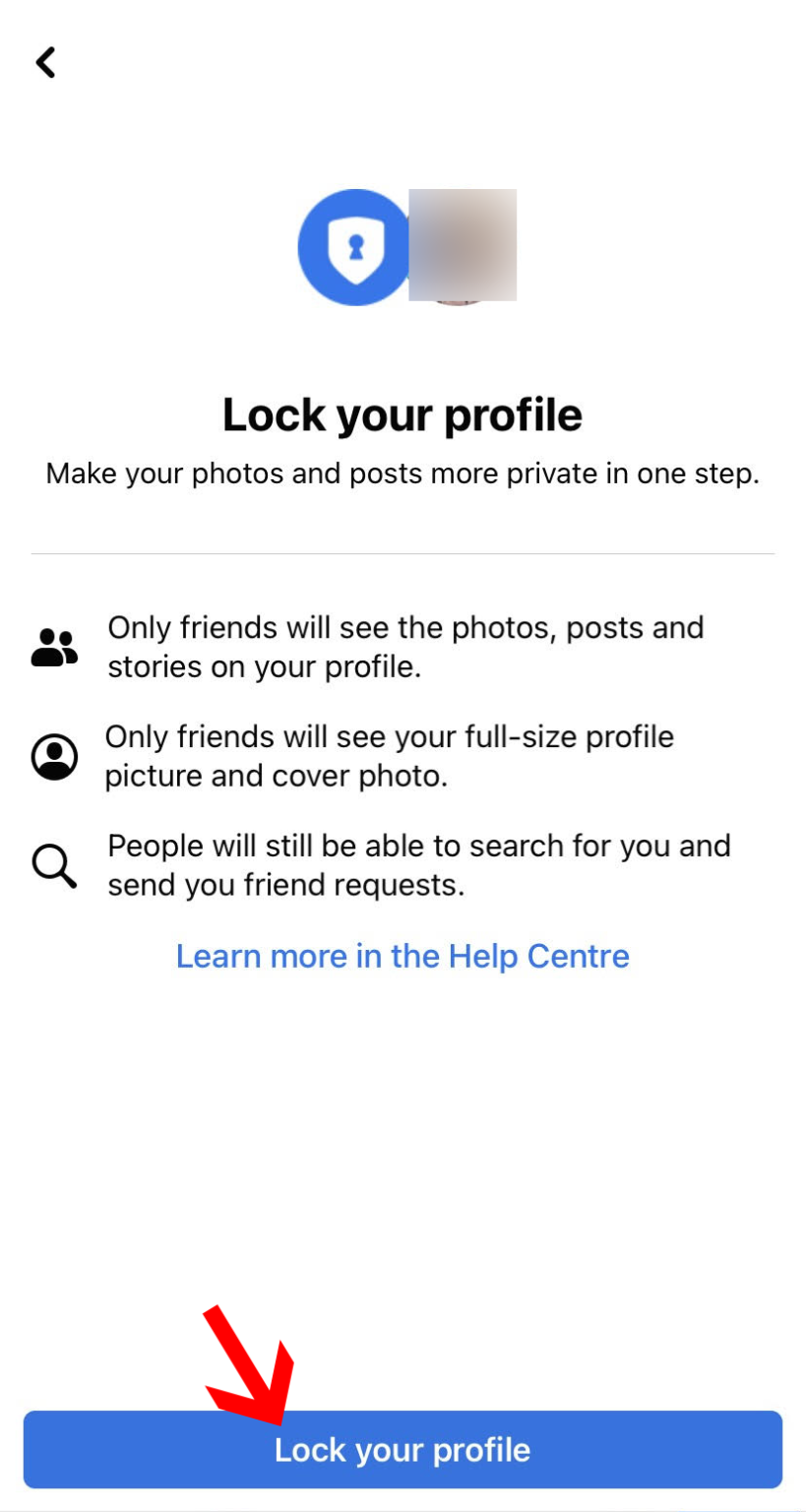Tap the blurred profile photo thumbnail
This screenshot has width=806, height=1512.
tap(463, 246)
